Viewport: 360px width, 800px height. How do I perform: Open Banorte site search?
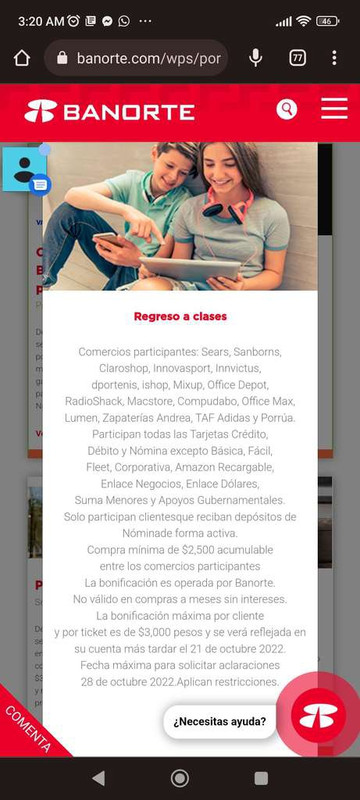click(x=287, y=109)
